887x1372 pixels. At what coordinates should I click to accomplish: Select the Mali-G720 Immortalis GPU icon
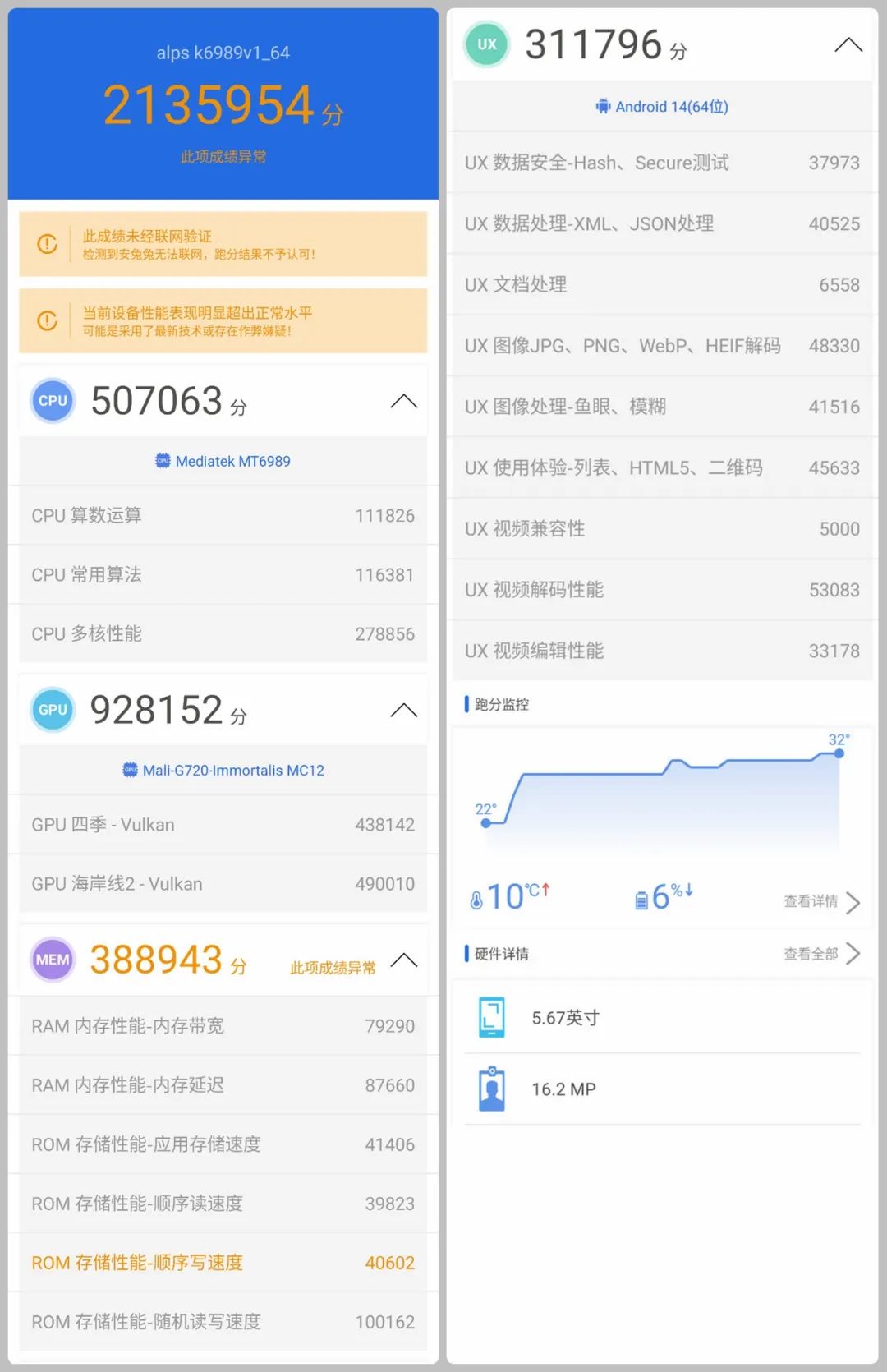[129, 770]
